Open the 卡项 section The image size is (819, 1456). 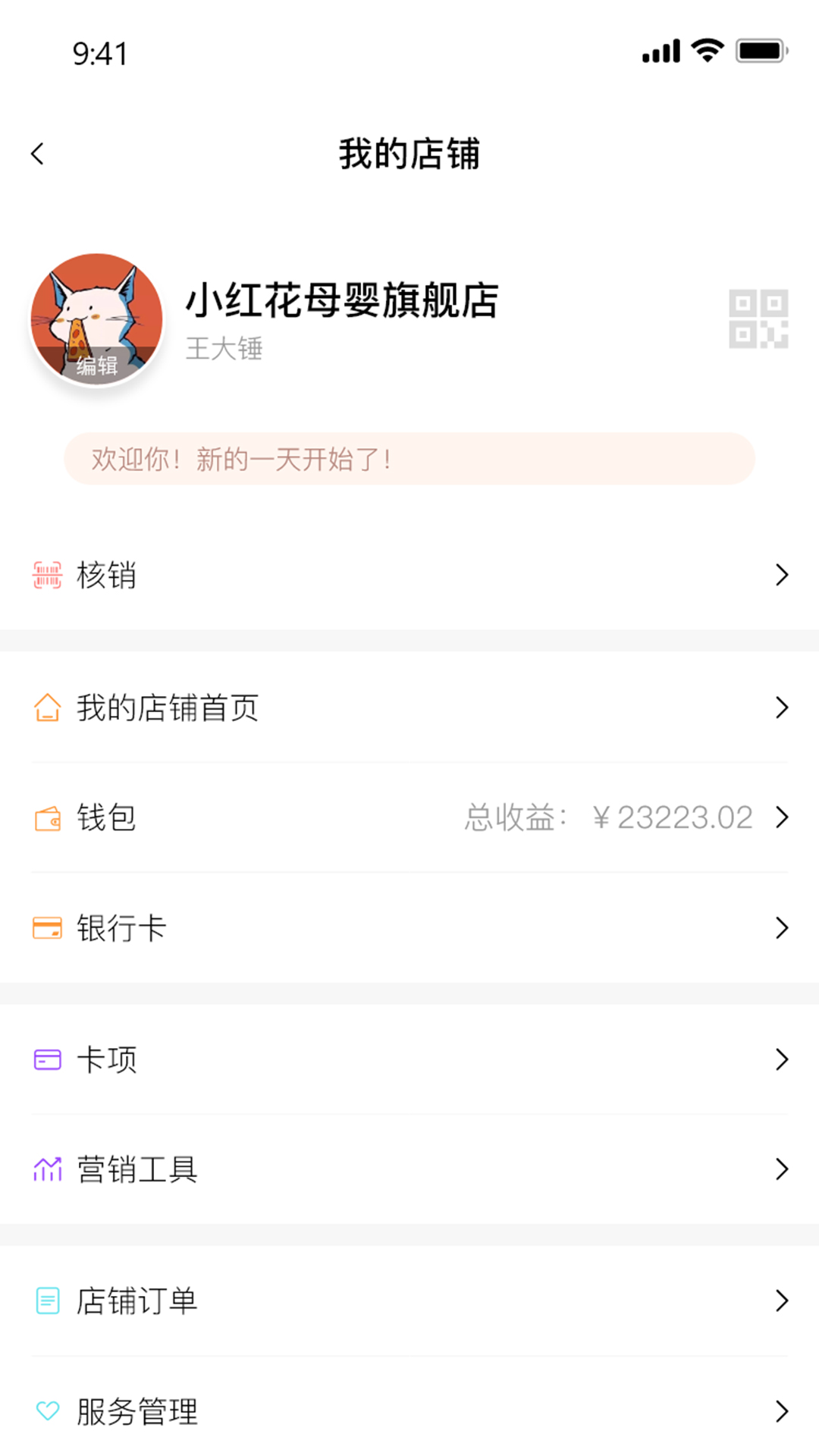point(409,1059)
